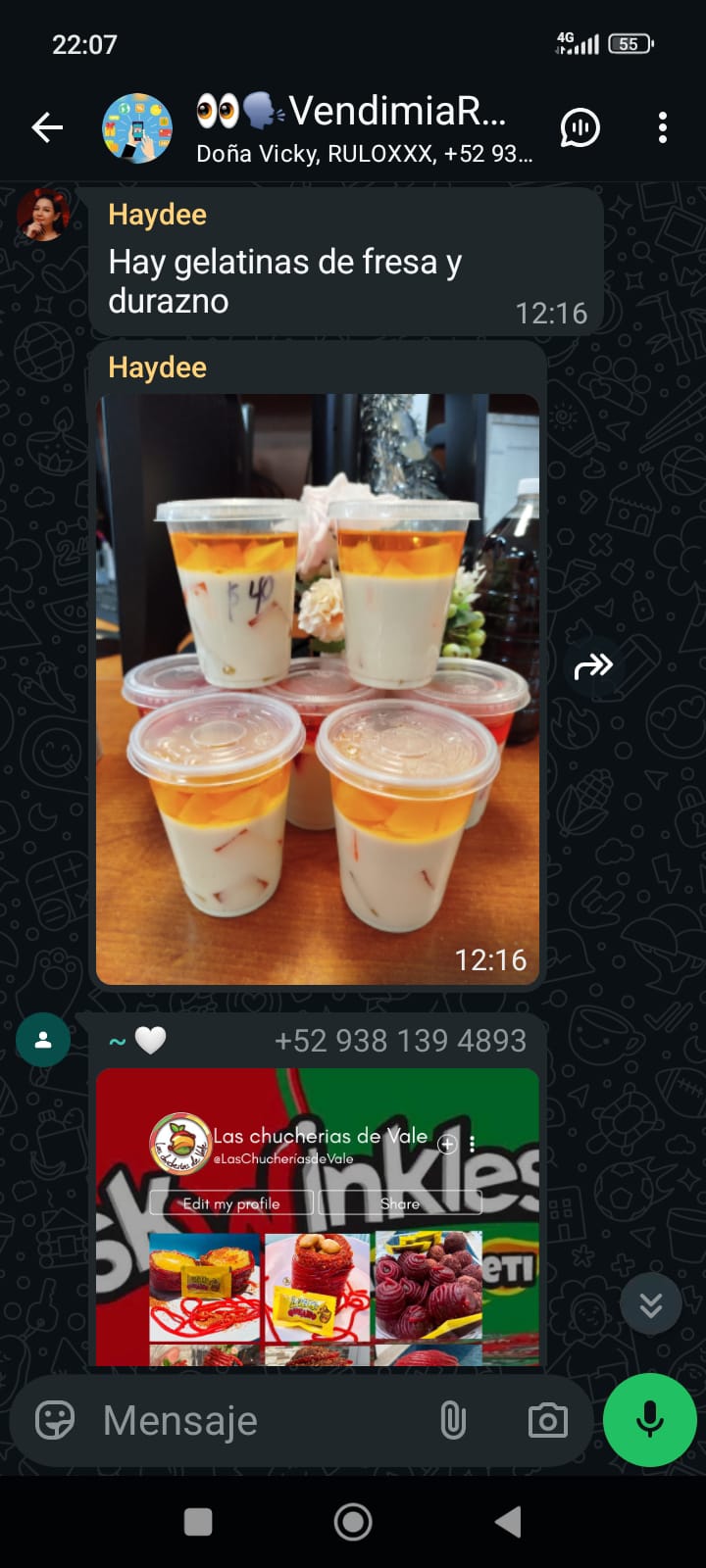706x1568 pixels.
Task: Open Las chucherias de Vale image
Action: [318, 1217]
